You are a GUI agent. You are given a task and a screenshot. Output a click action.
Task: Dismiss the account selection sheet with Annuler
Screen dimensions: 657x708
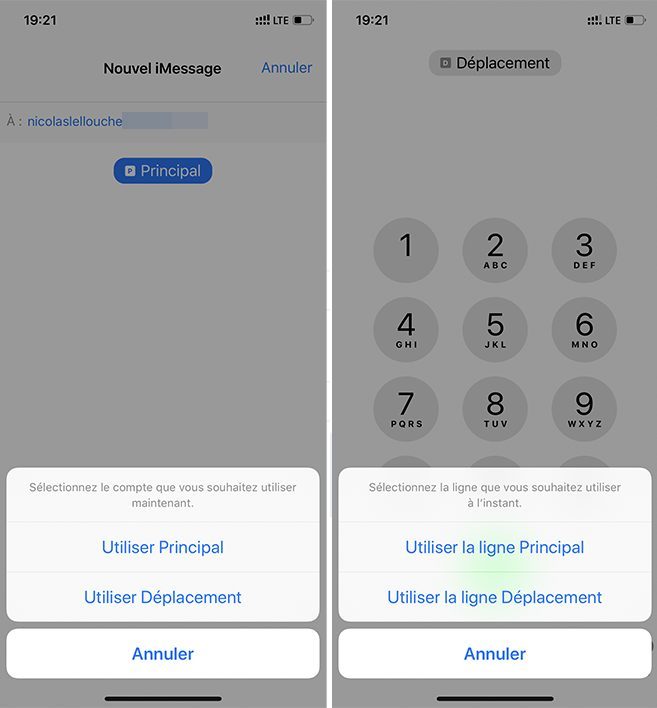pyautogui.click(x=163, y=653)
